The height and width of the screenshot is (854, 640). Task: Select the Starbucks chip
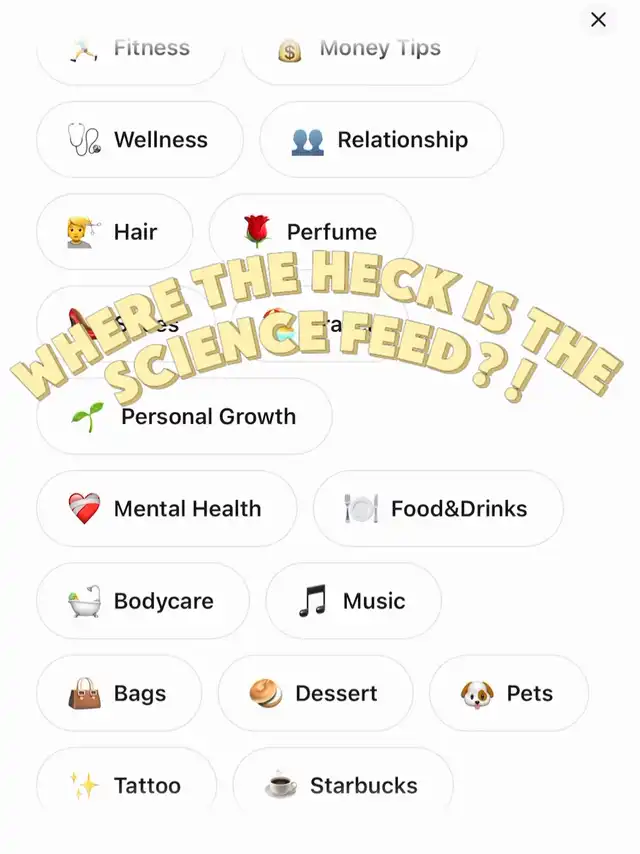[x=343, y=786]
